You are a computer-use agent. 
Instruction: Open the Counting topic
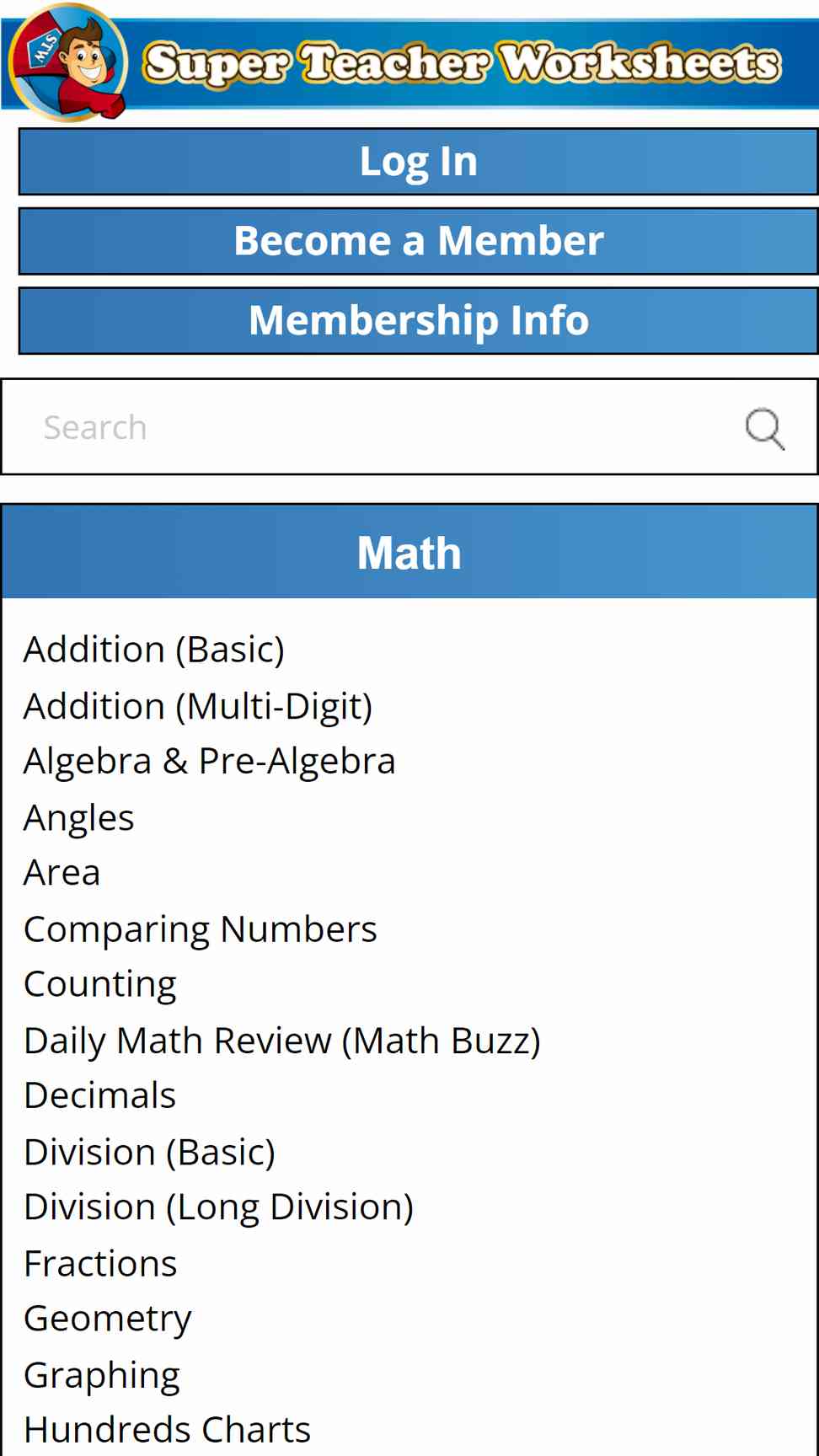point(100,984)
